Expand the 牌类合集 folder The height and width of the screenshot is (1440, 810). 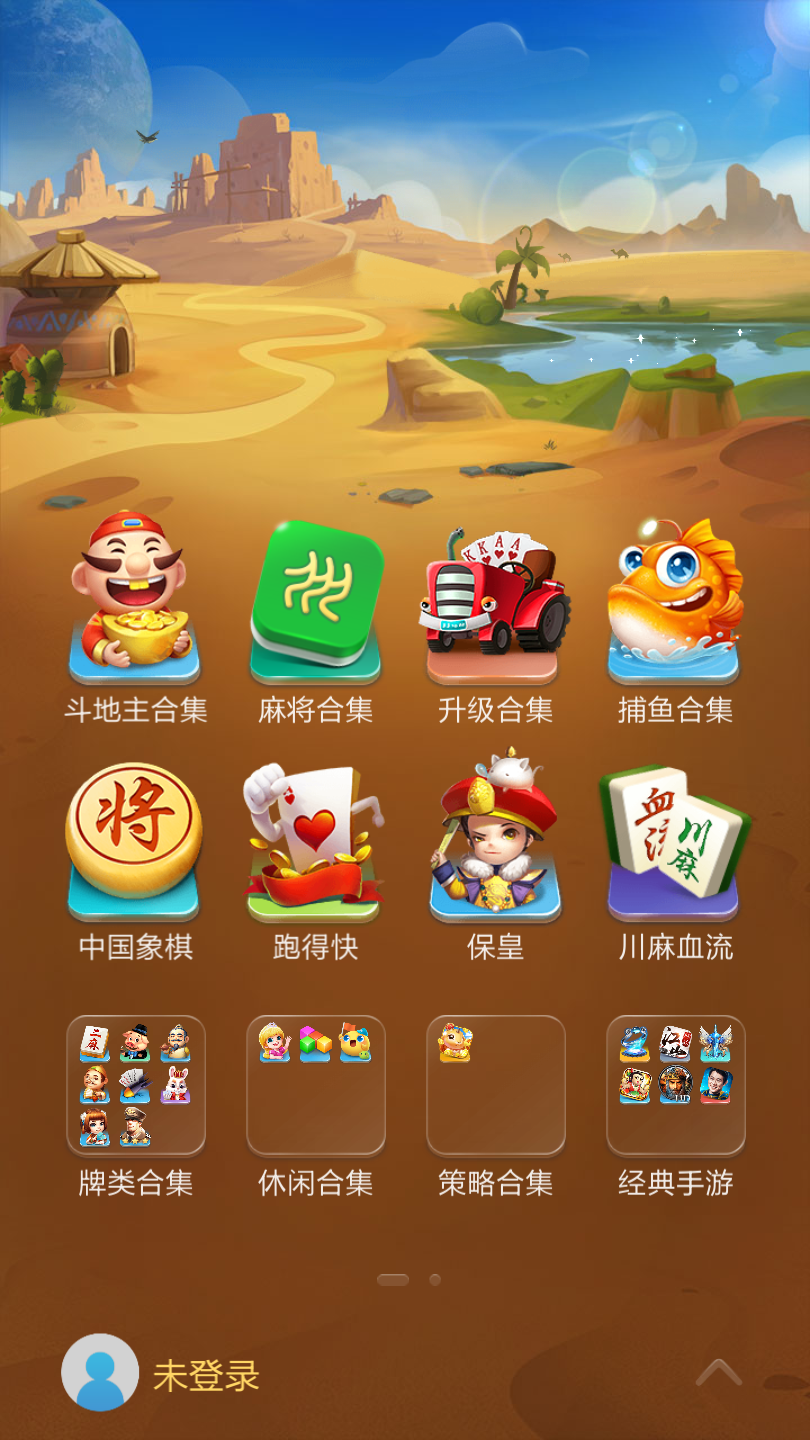click(136, 1085)
